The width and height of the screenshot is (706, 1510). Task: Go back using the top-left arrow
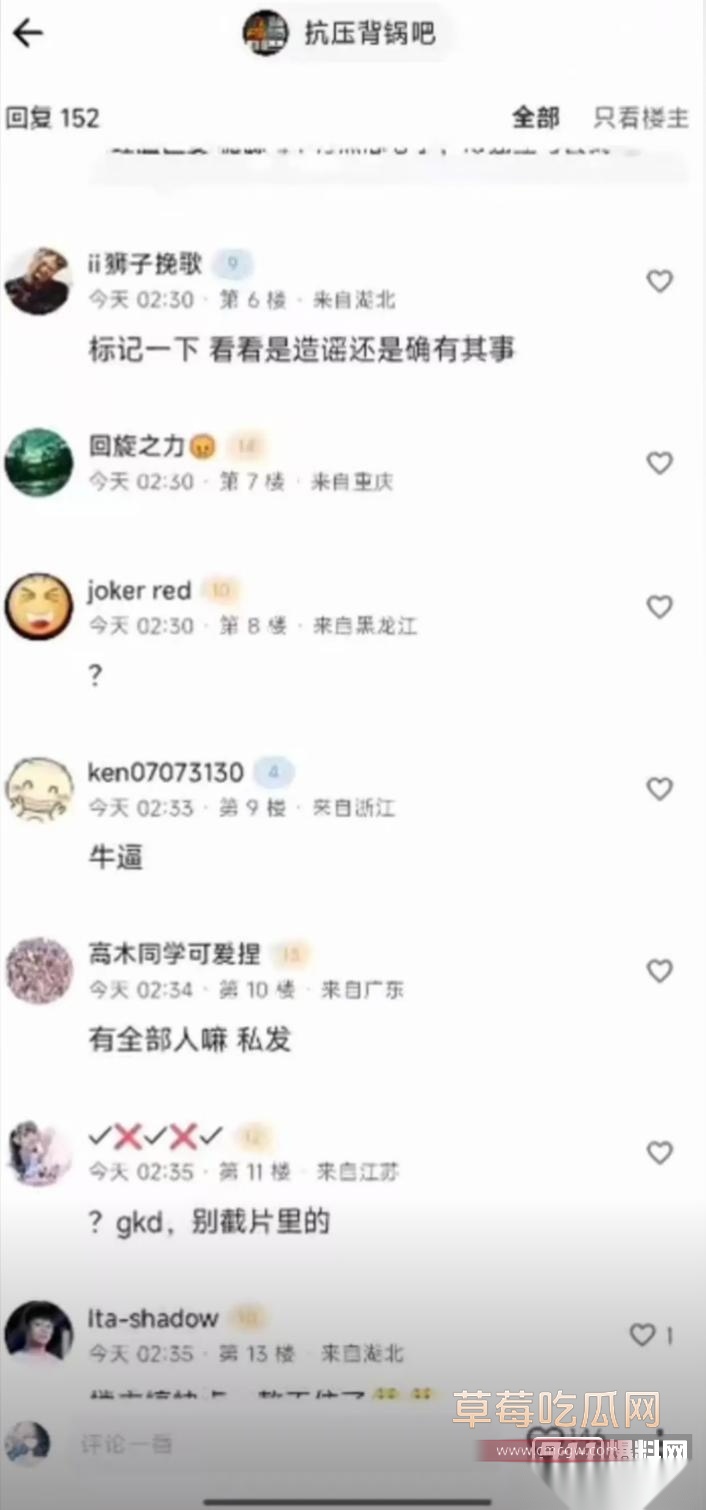tap(27, 33)
